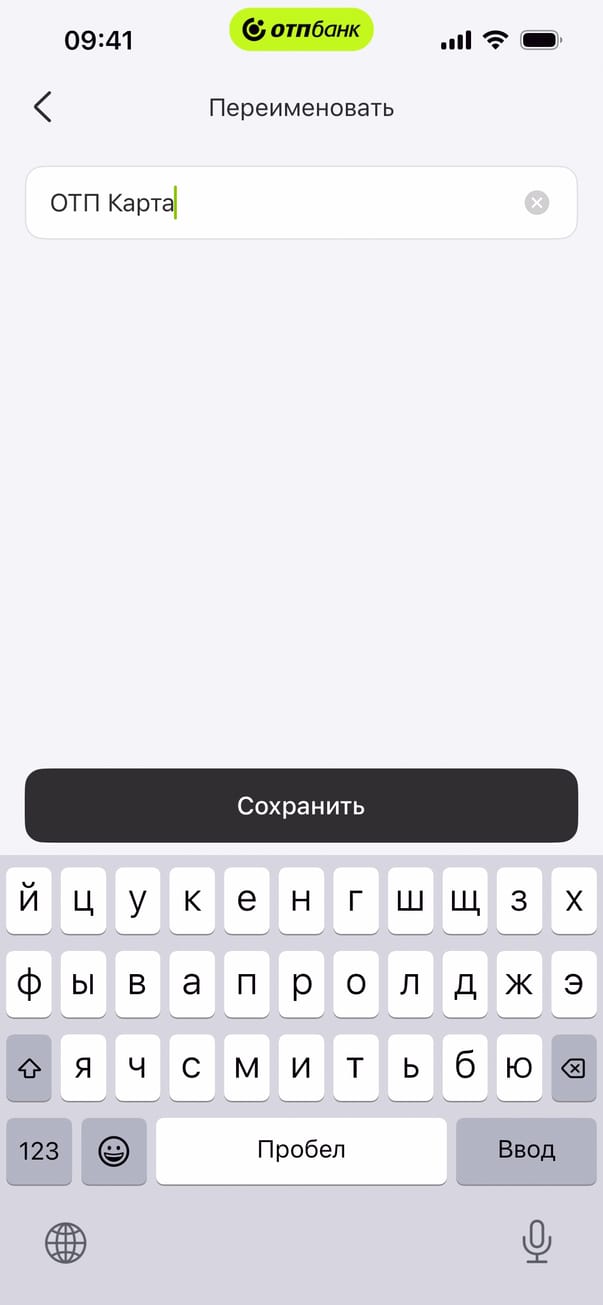The width and height of the screenshot is (603, 1305).
Task: Clear the card name text field
Action: pos(537,203)
